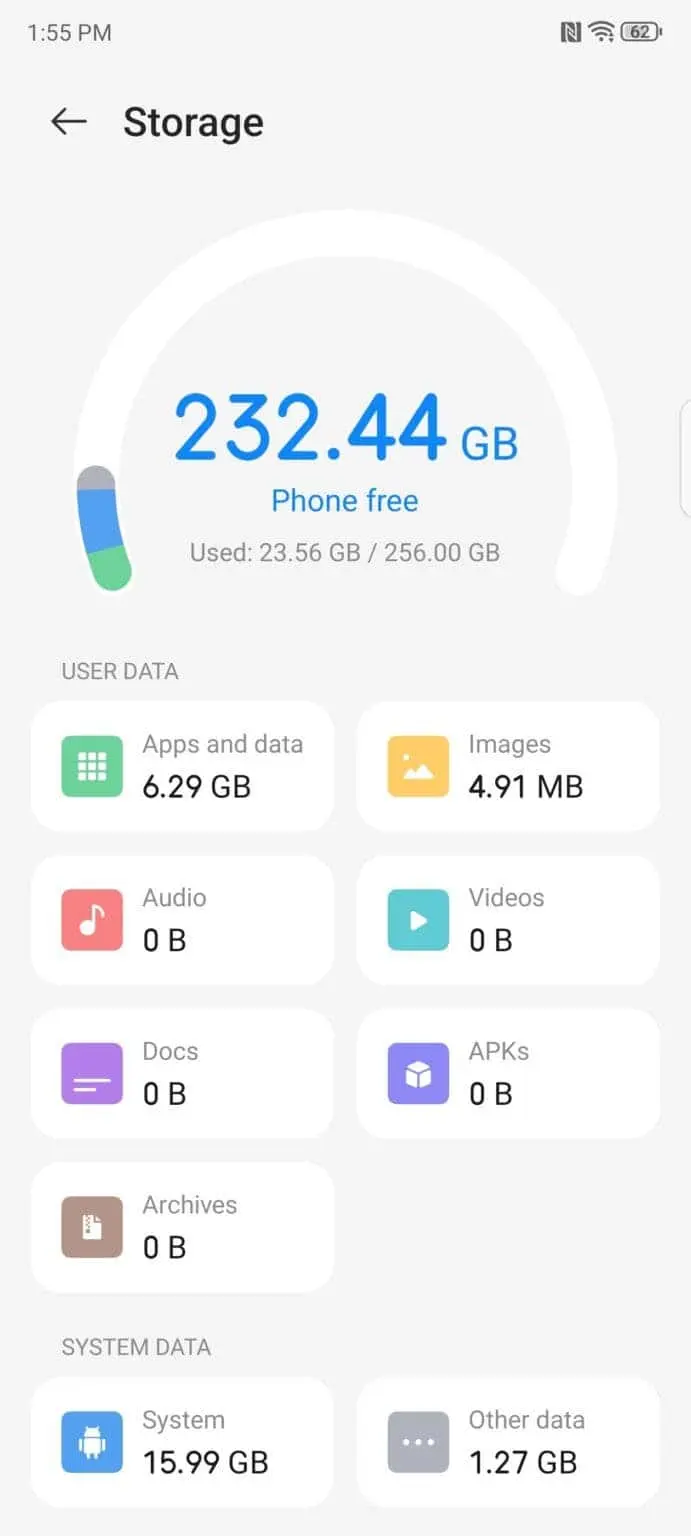Select the Docs storage category
The width and height of the screenshot is (691, 1536).
[x=182, y=1073]
